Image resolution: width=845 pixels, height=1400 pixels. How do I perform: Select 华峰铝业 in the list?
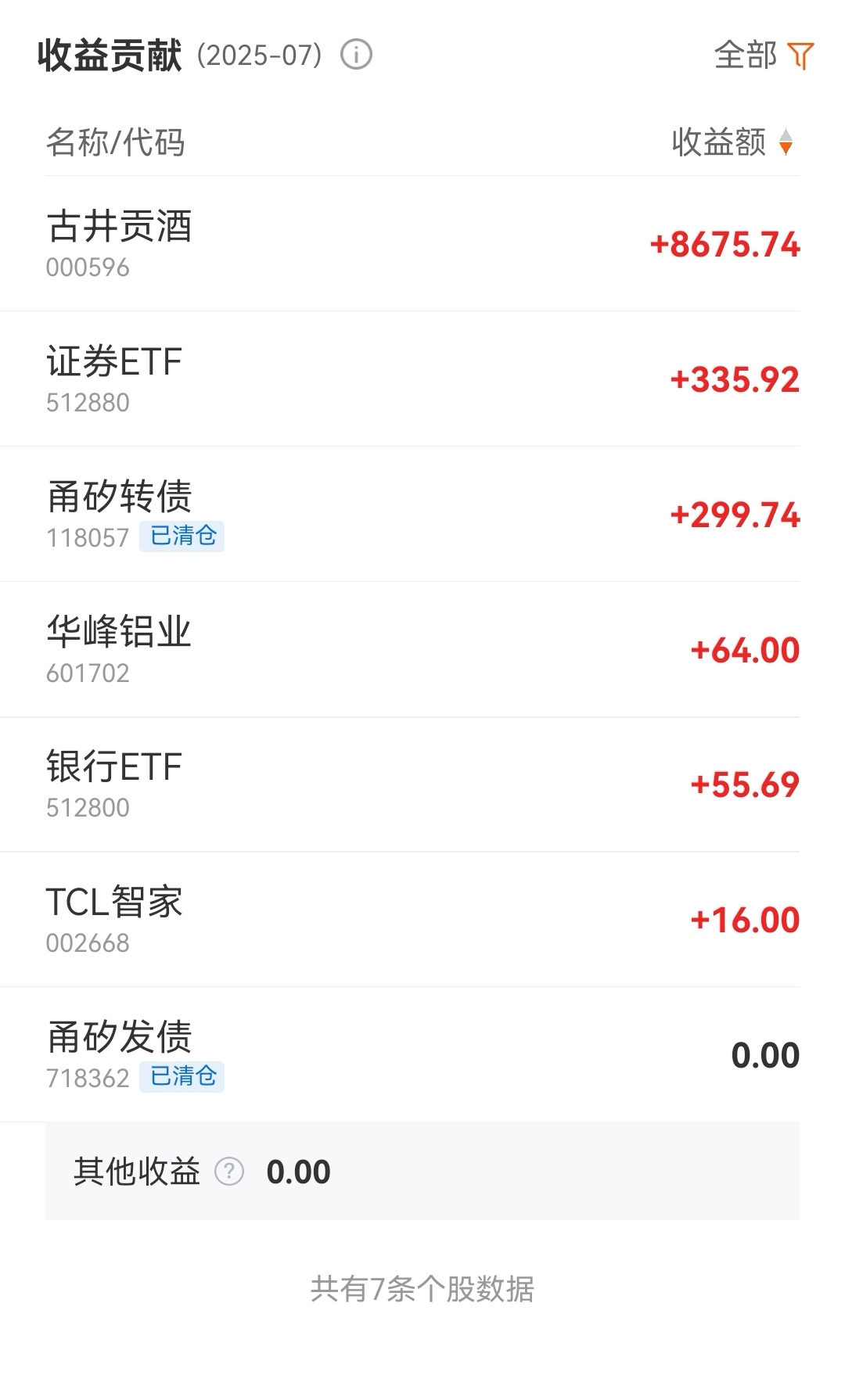point(422,650)
